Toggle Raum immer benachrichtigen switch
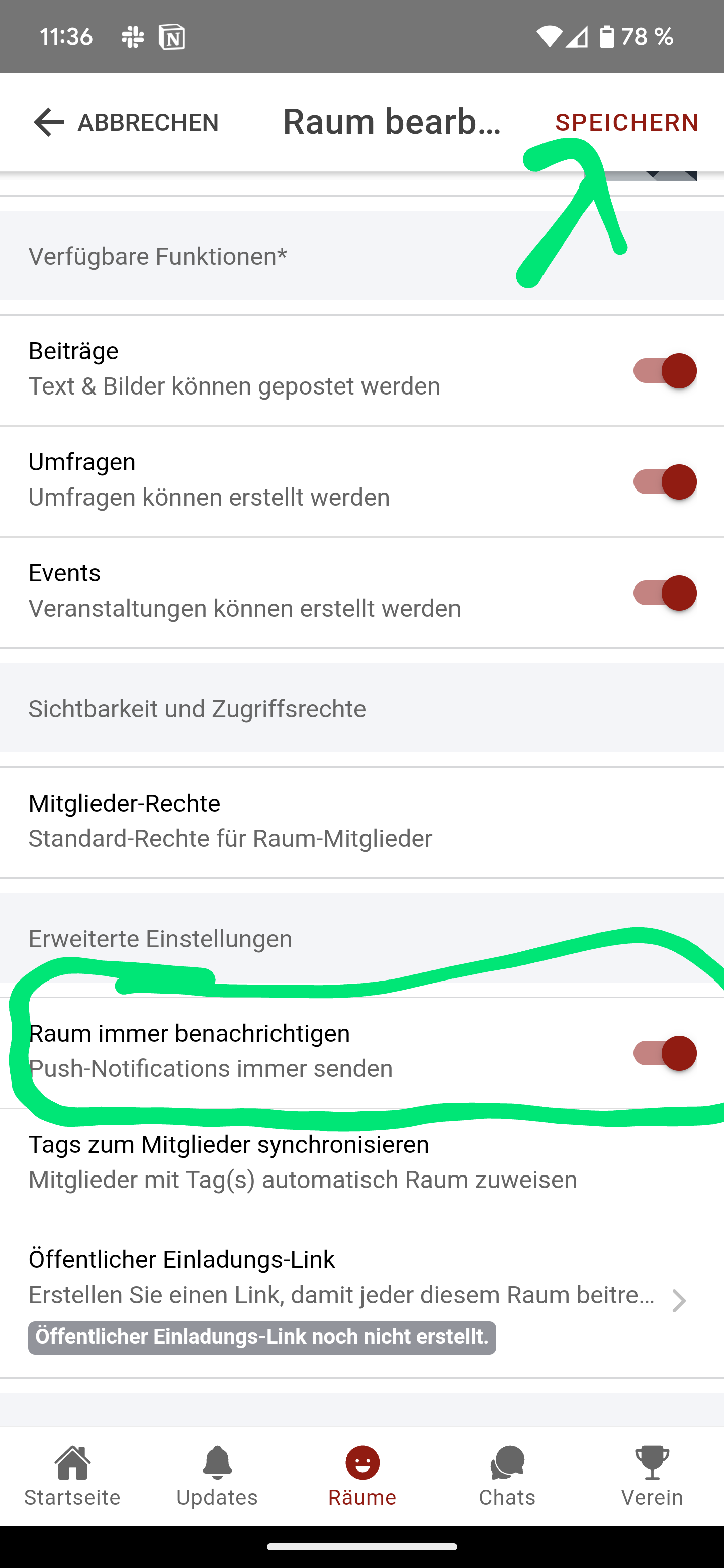 664,1053
